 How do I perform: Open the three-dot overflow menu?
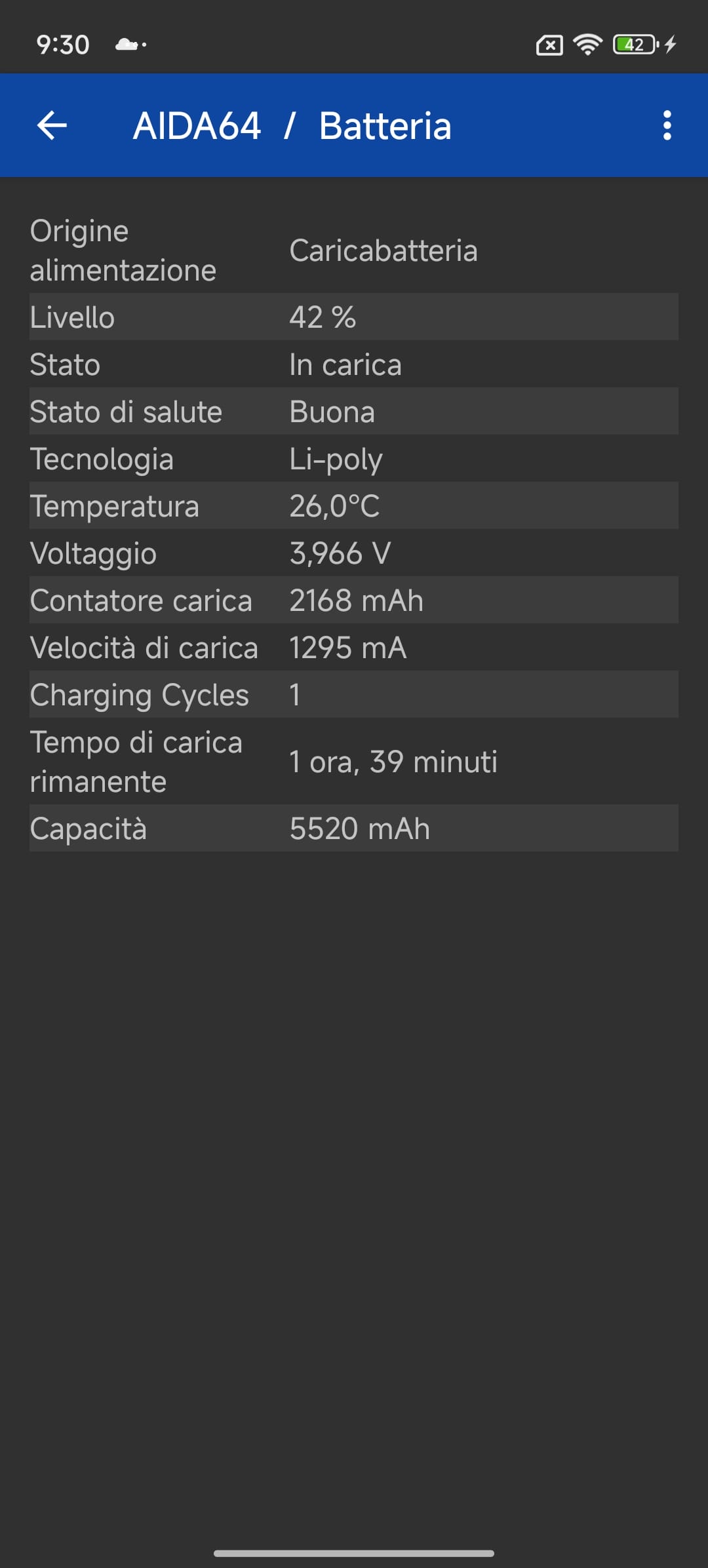click(667, 125)
